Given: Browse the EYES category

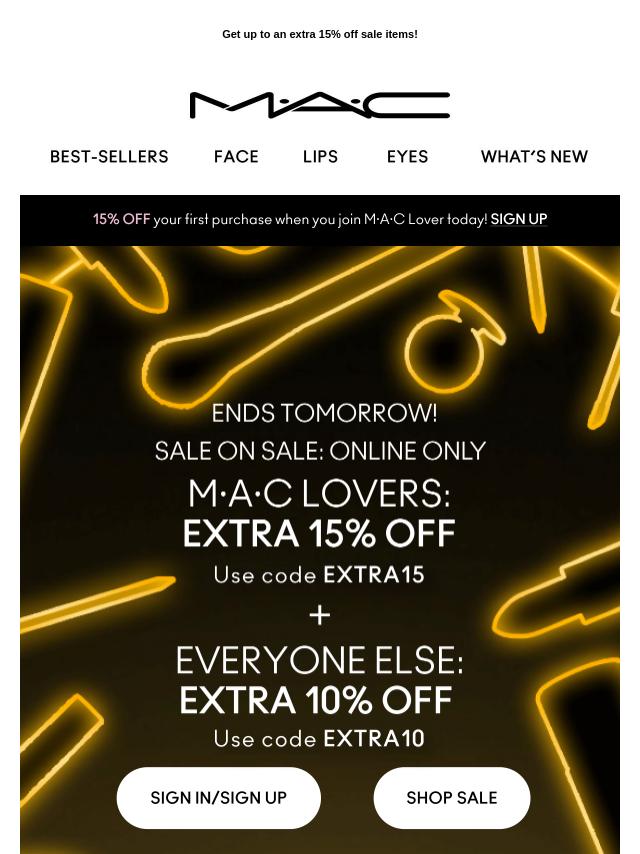Looking at the screenshot, I should [x=407, y=157].
